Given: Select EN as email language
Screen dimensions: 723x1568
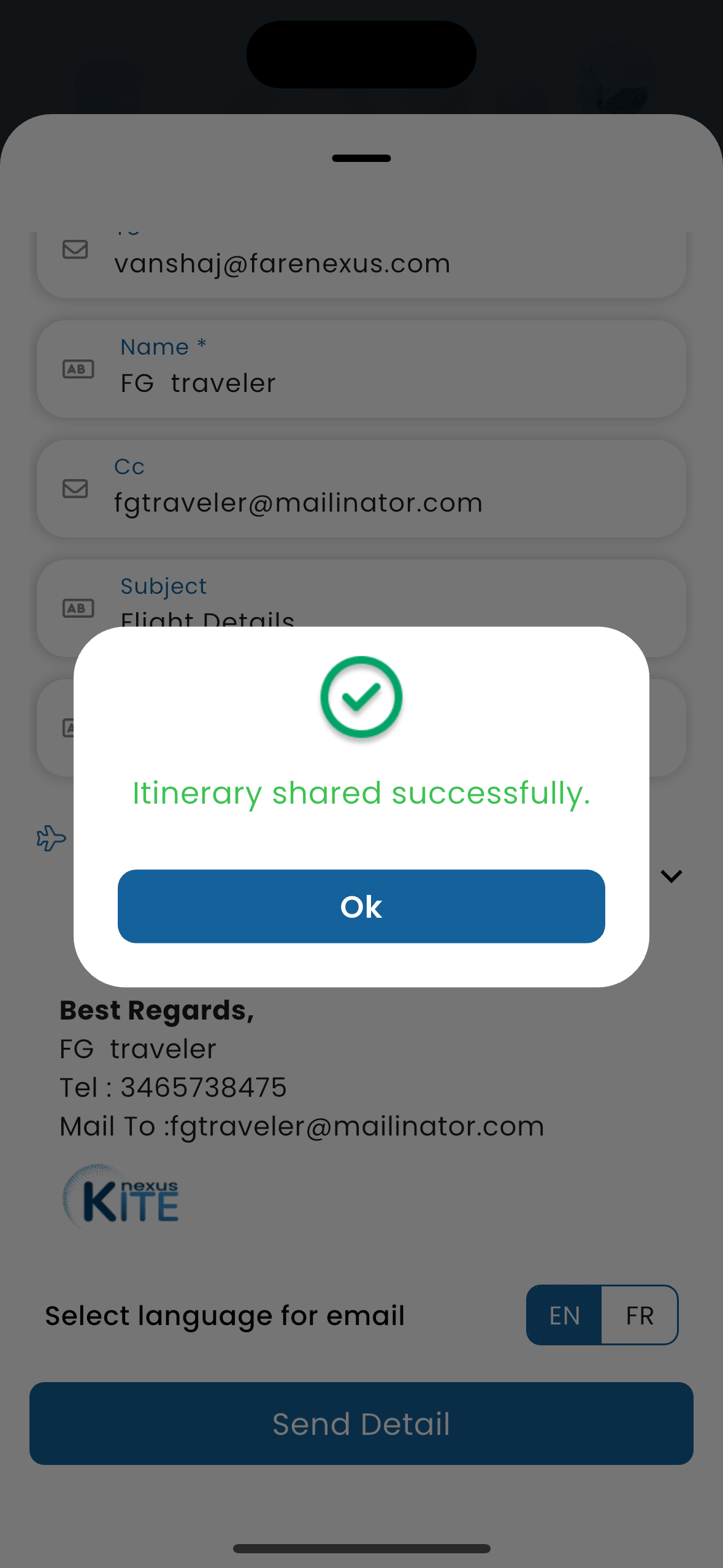Looking at the screenshot, I should tap(564, 1315).
